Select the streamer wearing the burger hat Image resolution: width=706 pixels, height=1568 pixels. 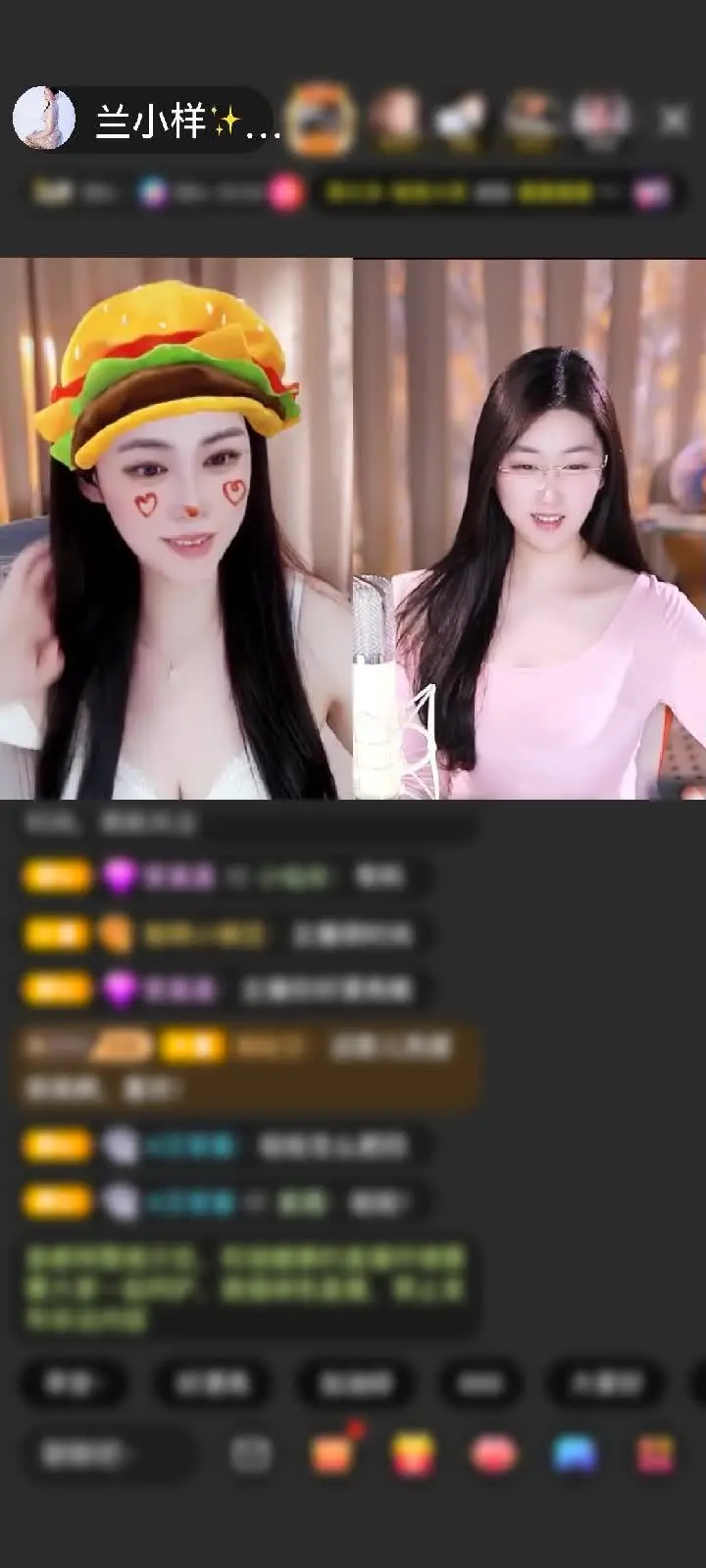(176, 529)
